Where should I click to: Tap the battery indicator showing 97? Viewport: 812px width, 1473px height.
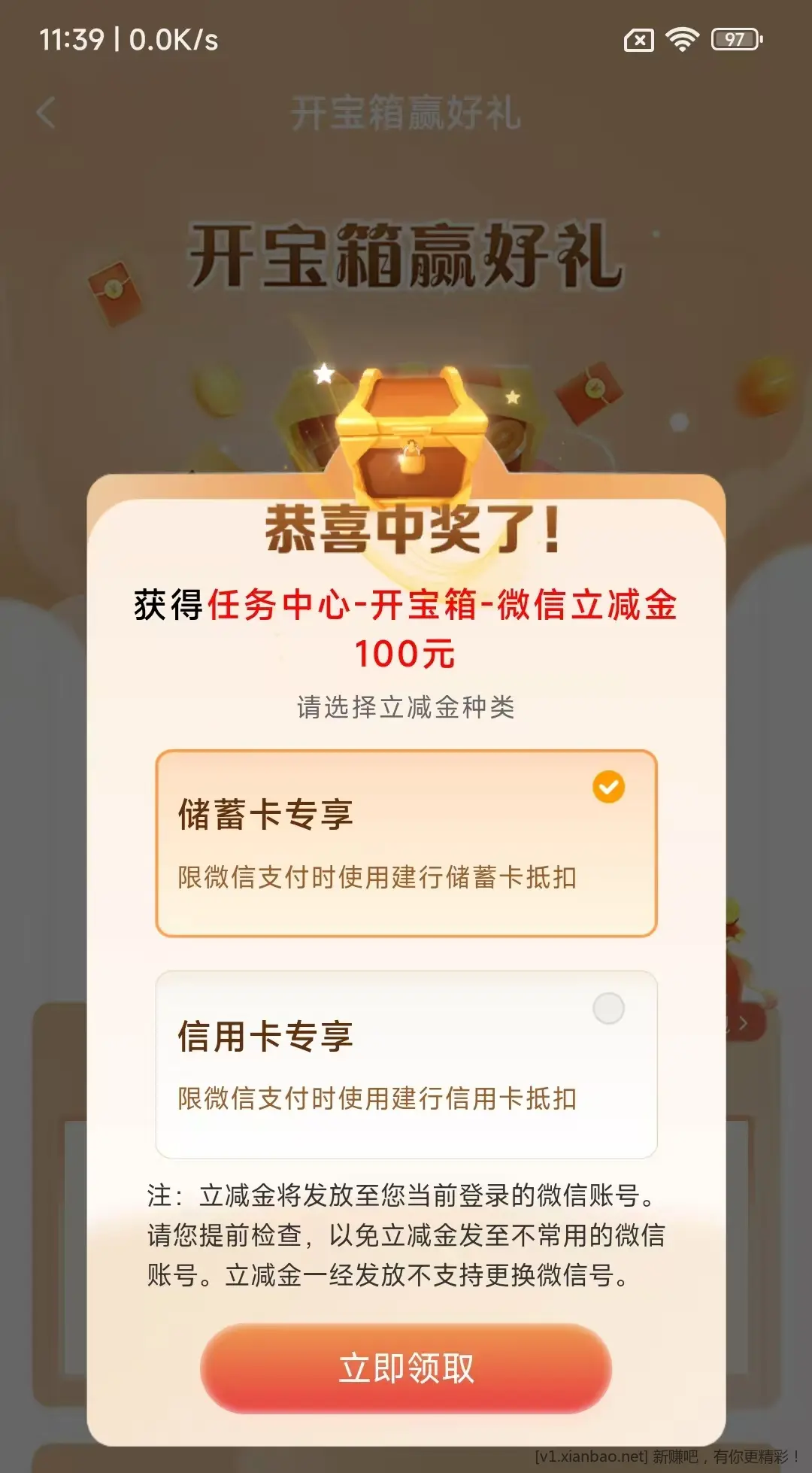(x=734, y=39)
